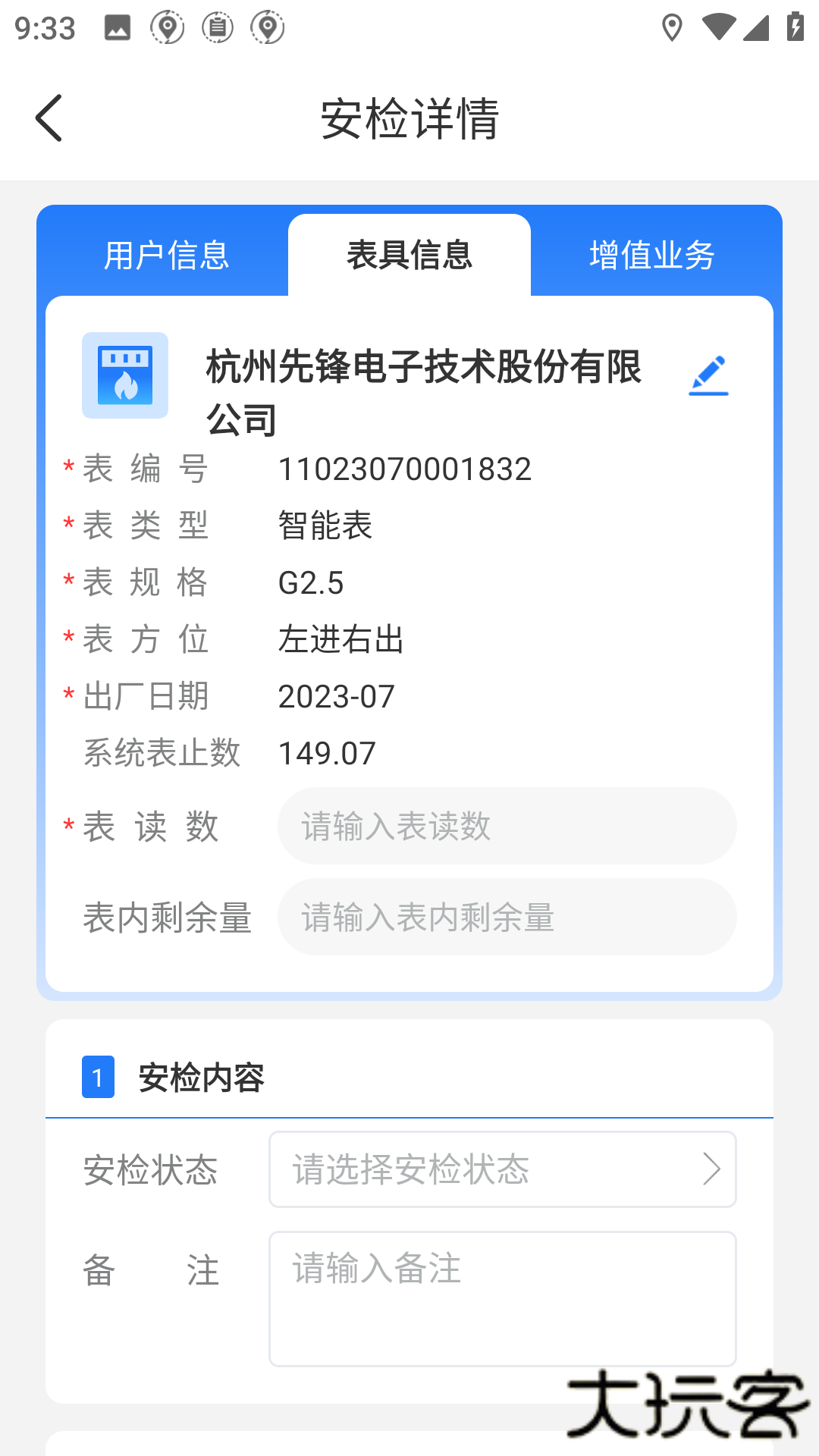Click the blue gas meter icon
This screenshot has height=1456, width=819.
pos(124,375)
